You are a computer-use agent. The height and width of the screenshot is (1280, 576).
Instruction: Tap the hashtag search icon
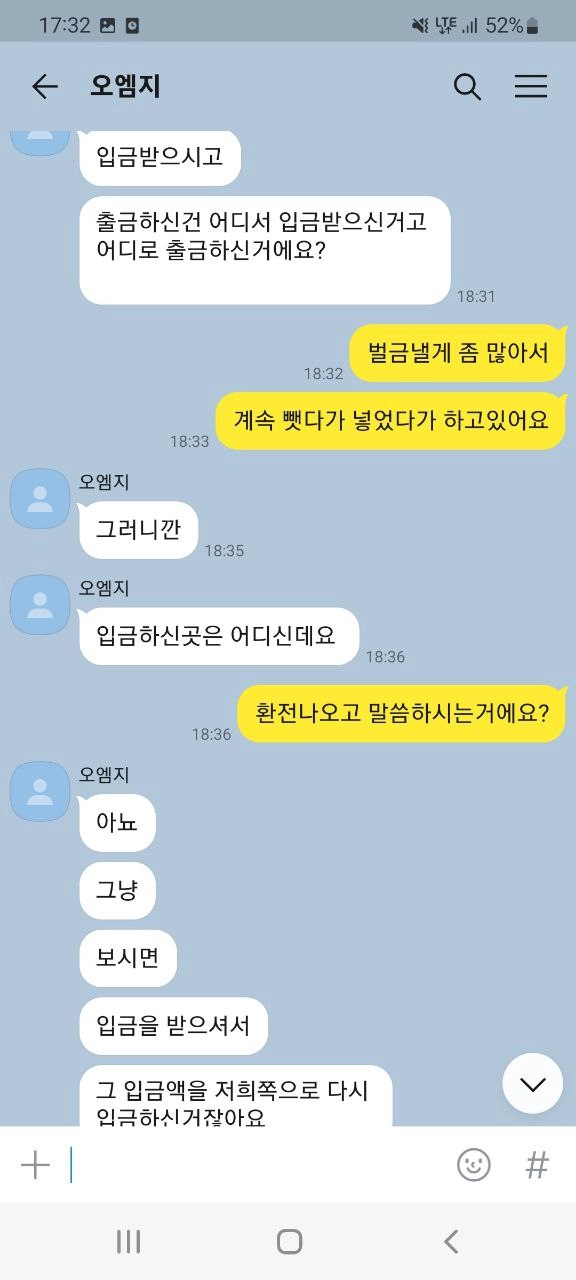(x=537, y=1165)
